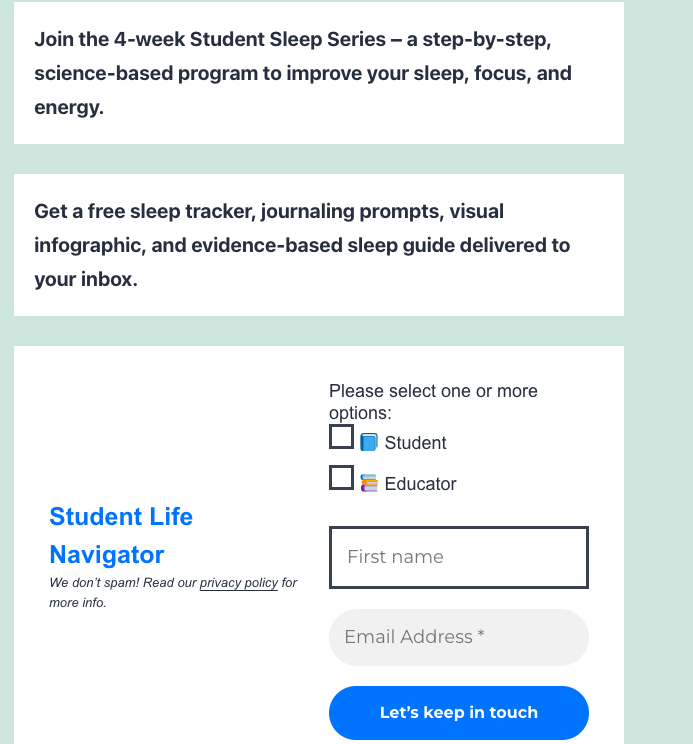This screenshot has width=693, height=744.
Task: Select the Educator checkbox
Action: pos(341,477)
